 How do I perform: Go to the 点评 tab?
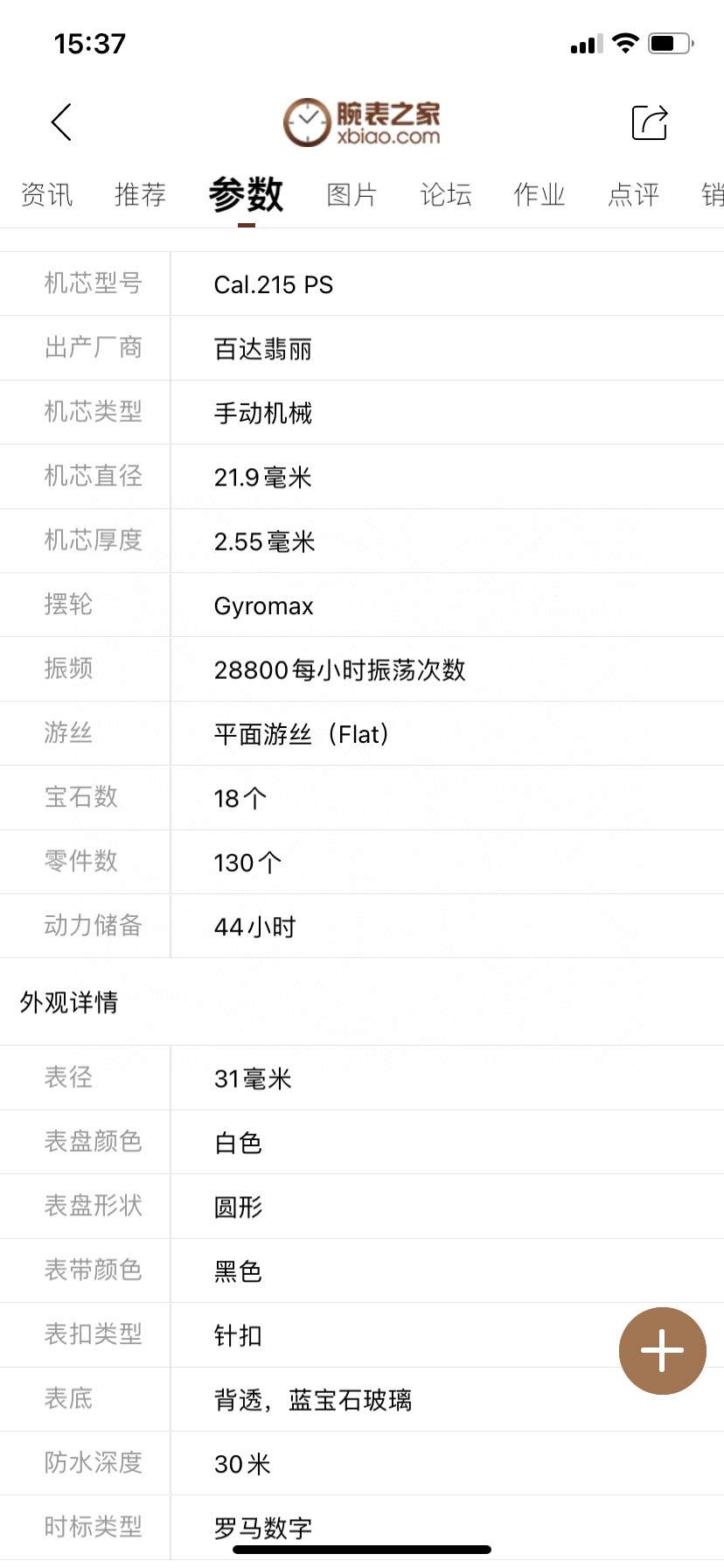(633, 194)
